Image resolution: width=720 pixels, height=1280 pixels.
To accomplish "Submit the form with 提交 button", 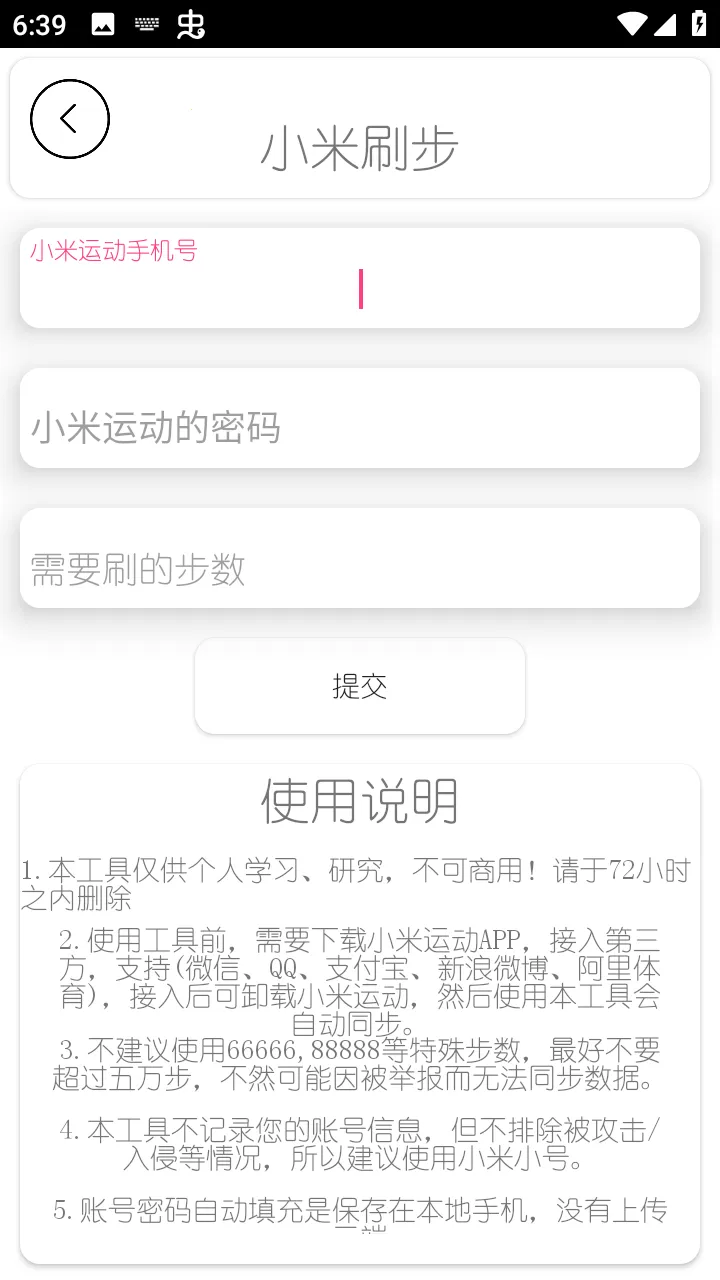I will (x=360, y=686).
